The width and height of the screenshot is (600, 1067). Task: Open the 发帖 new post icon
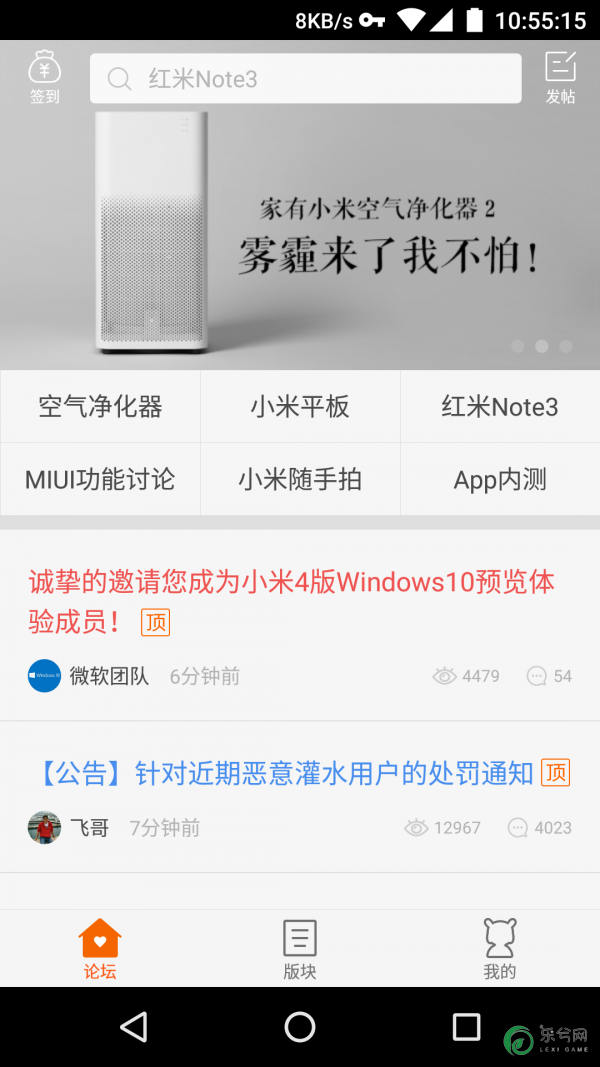(560, 77)
